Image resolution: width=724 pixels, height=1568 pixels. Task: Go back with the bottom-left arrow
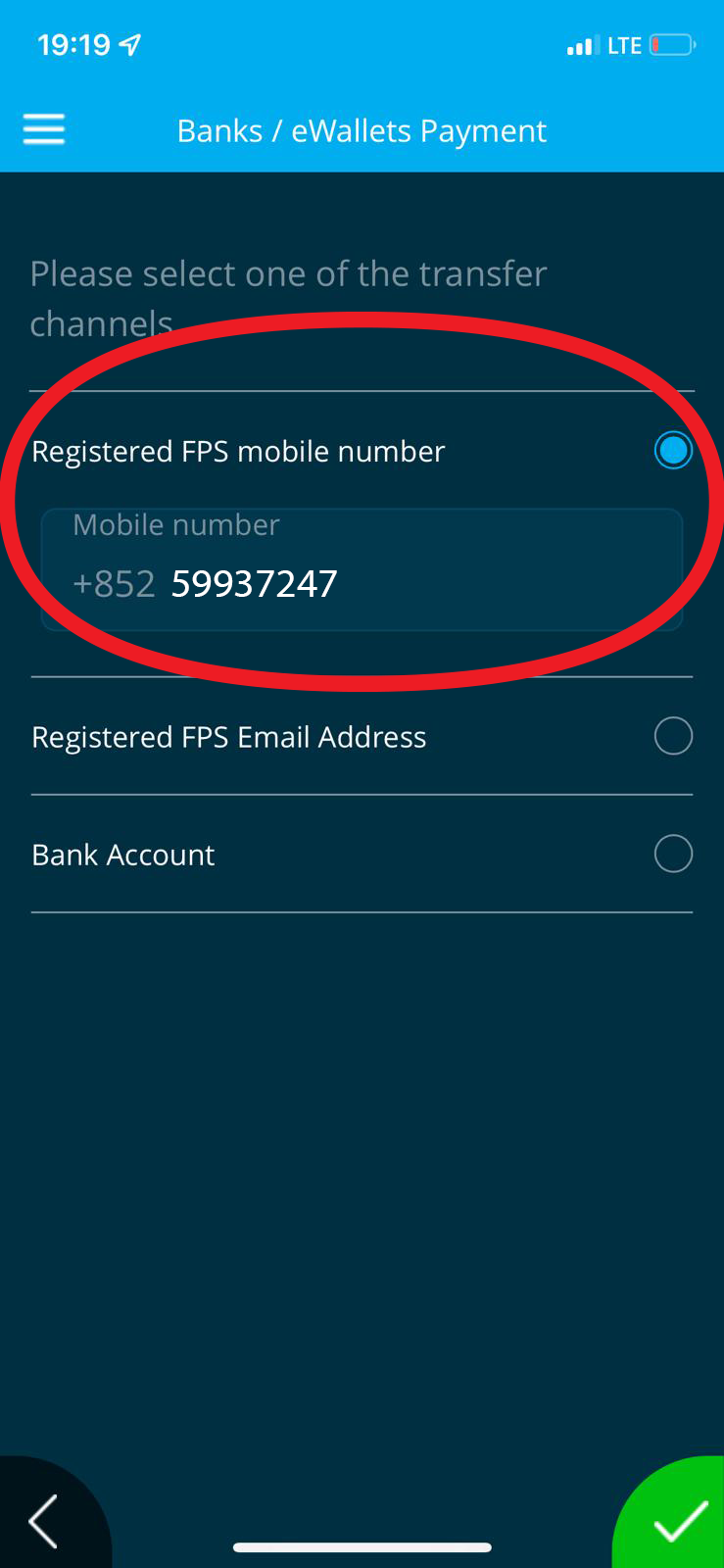[45, 1520]
